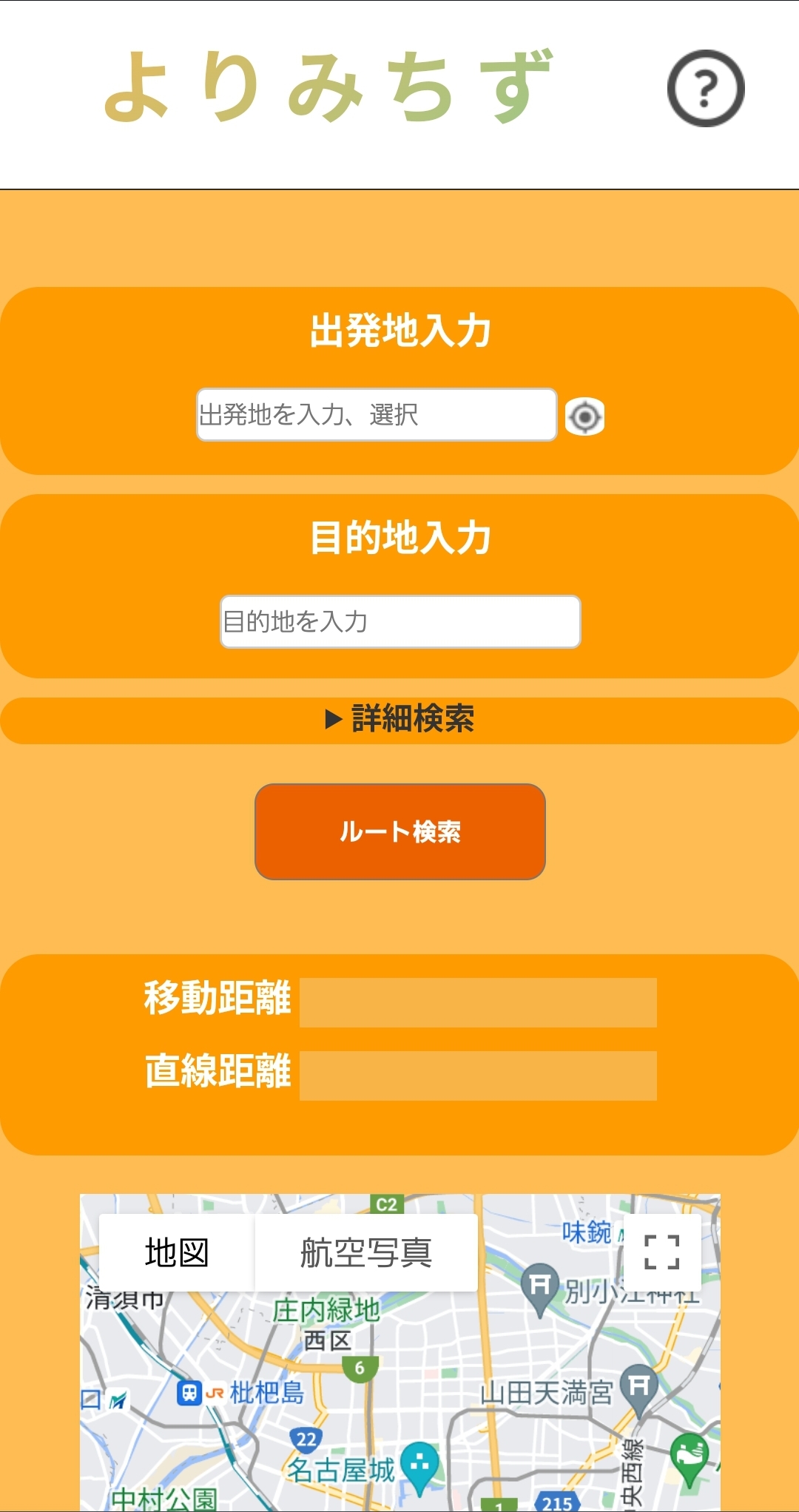Switch map to 地図 view

click(x=177, y=1252)
